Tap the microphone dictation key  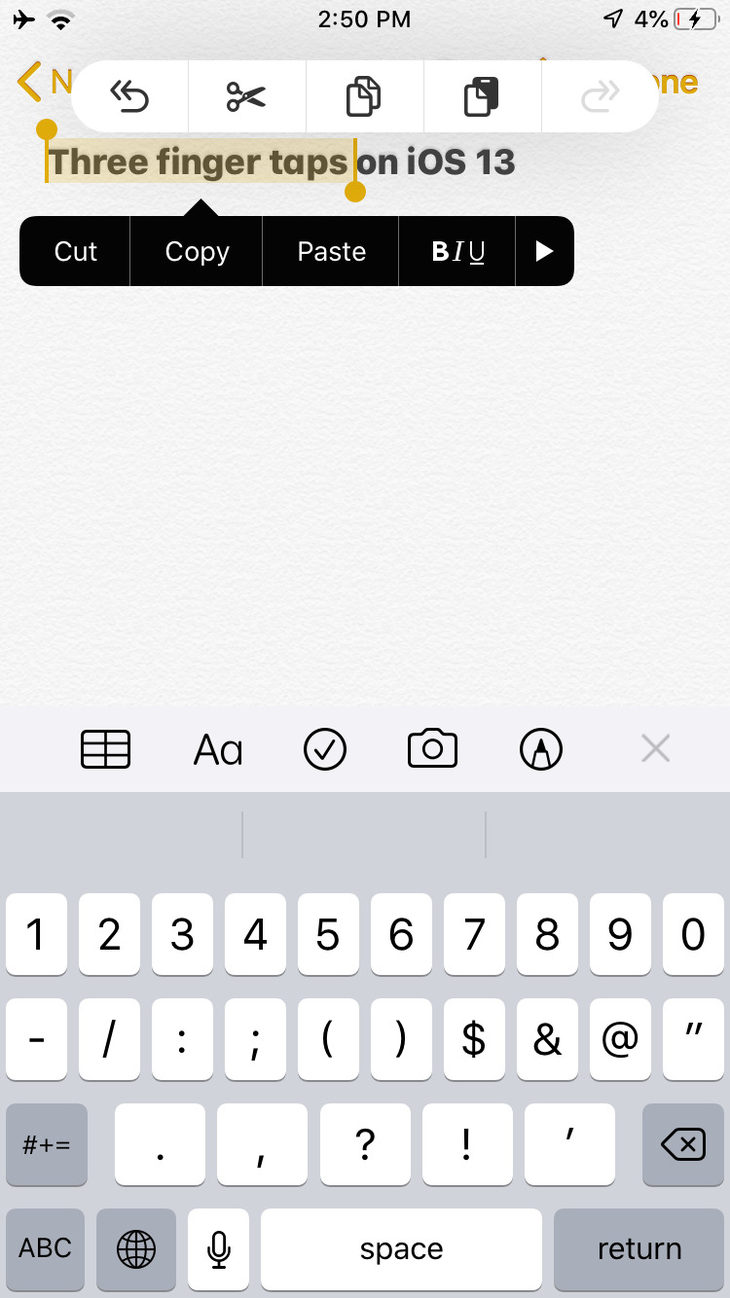click(x=219, y=1248)
